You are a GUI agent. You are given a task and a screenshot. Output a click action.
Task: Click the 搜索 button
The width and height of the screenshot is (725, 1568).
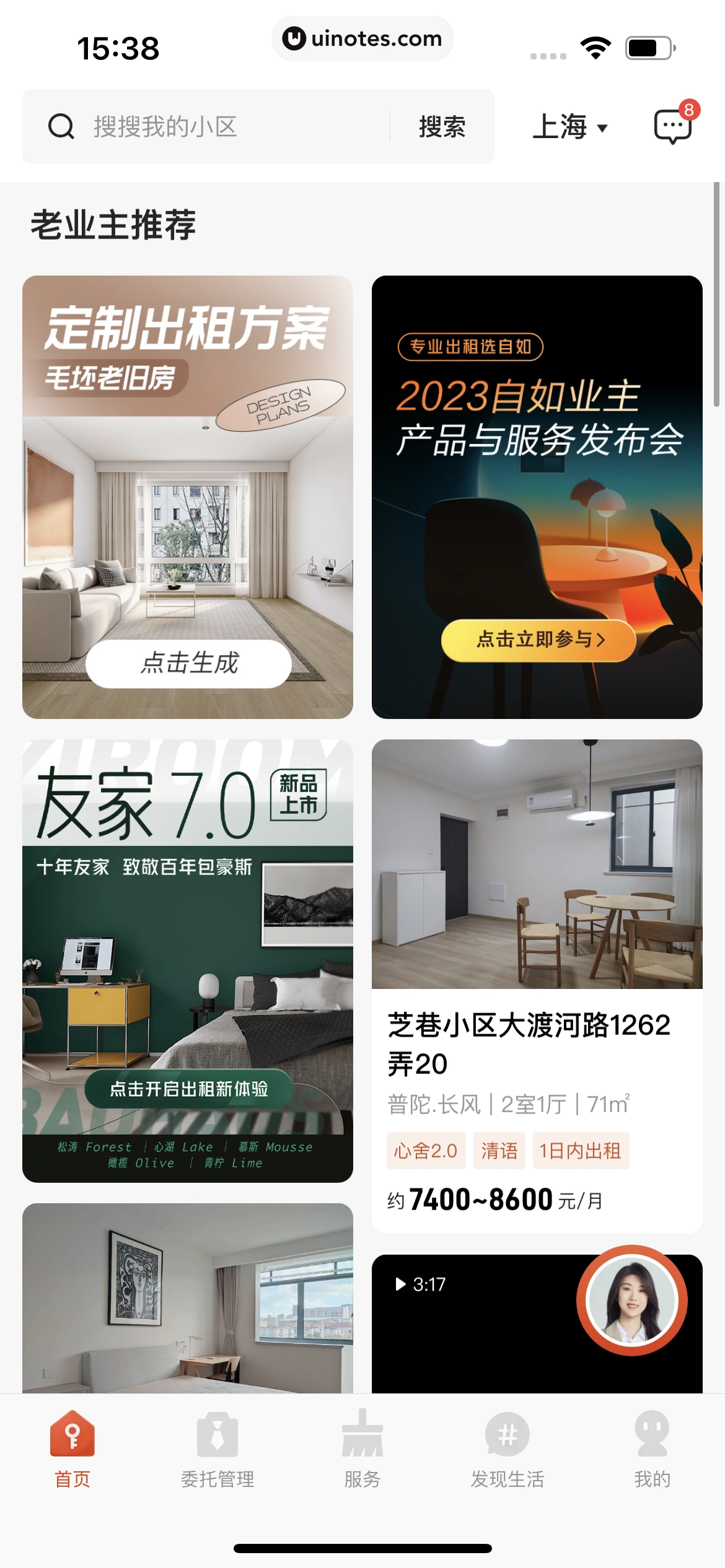click(441, 127)
